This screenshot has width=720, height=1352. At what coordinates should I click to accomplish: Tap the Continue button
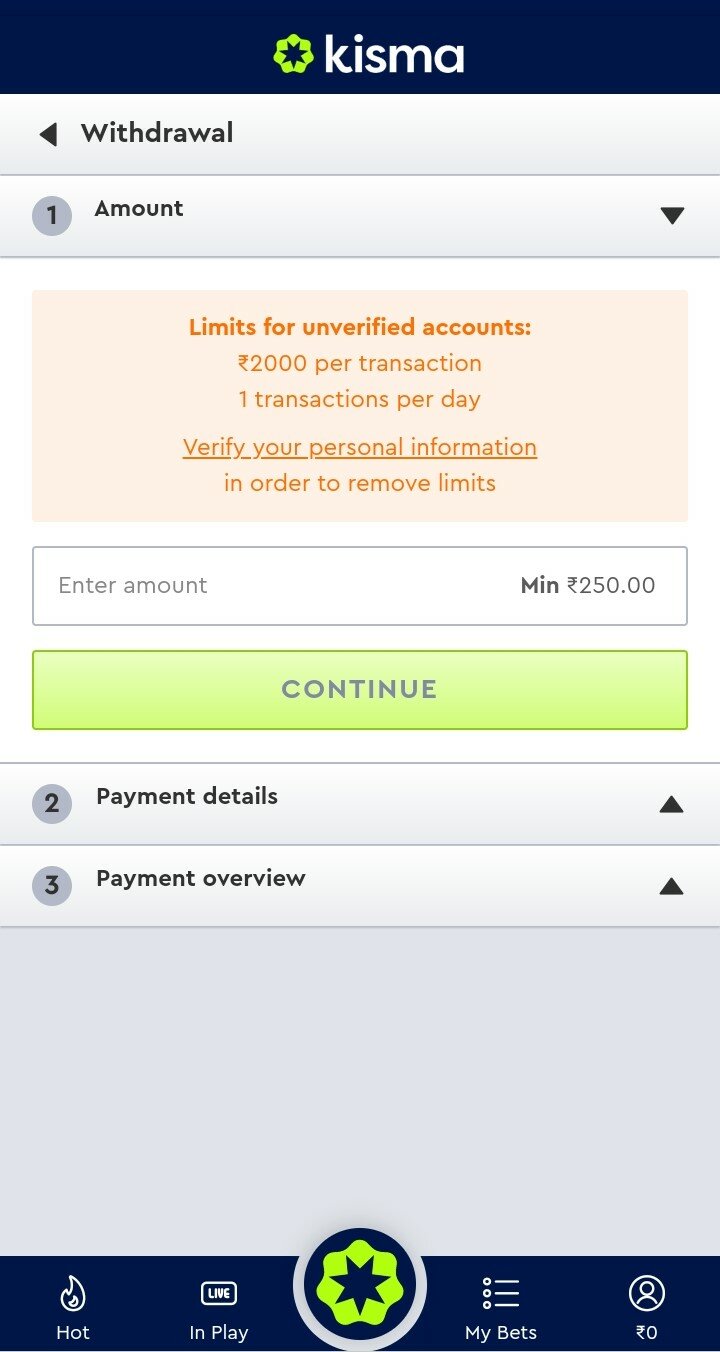coord(360,690)
